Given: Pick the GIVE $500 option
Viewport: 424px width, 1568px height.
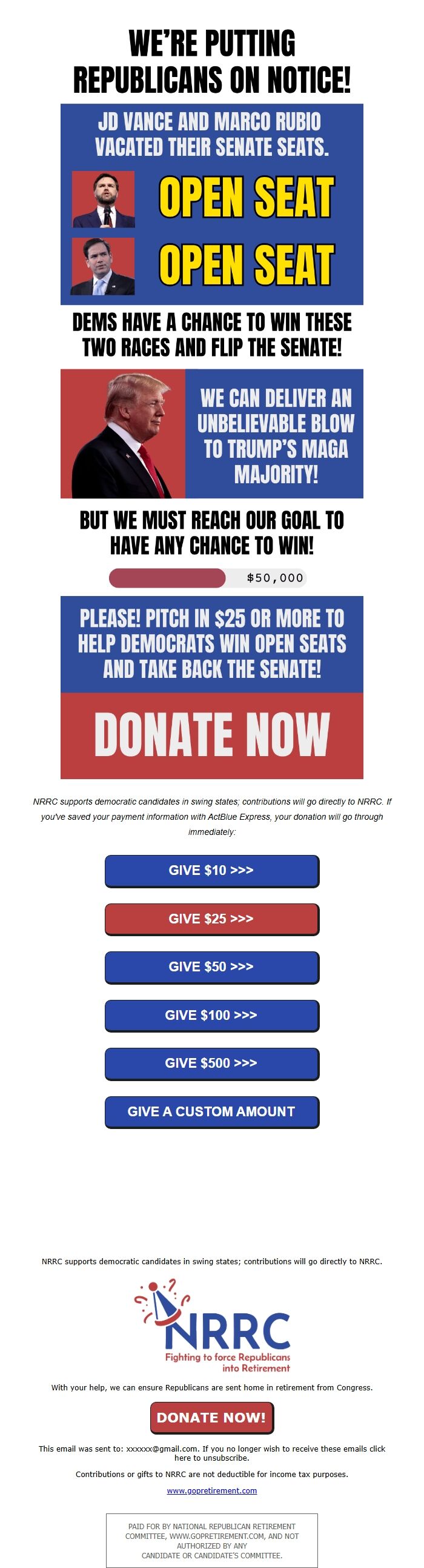Looking at the screenshot, I should (211, 1063).
